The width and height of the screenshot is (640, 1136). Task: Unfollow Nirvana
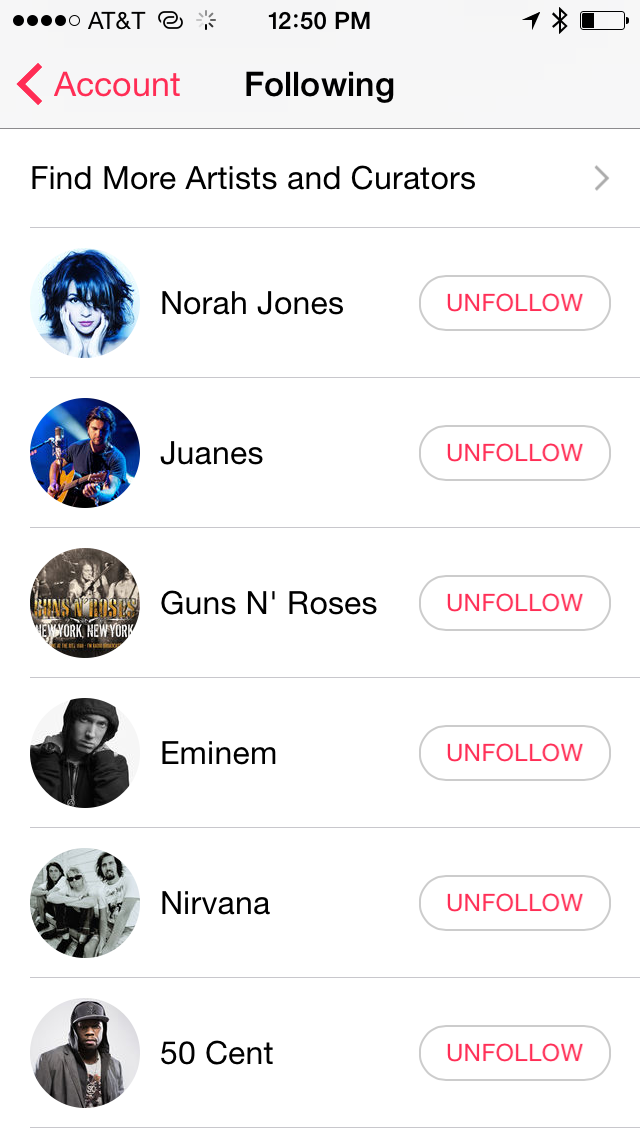pyautogui.click(x=514, y=903)
